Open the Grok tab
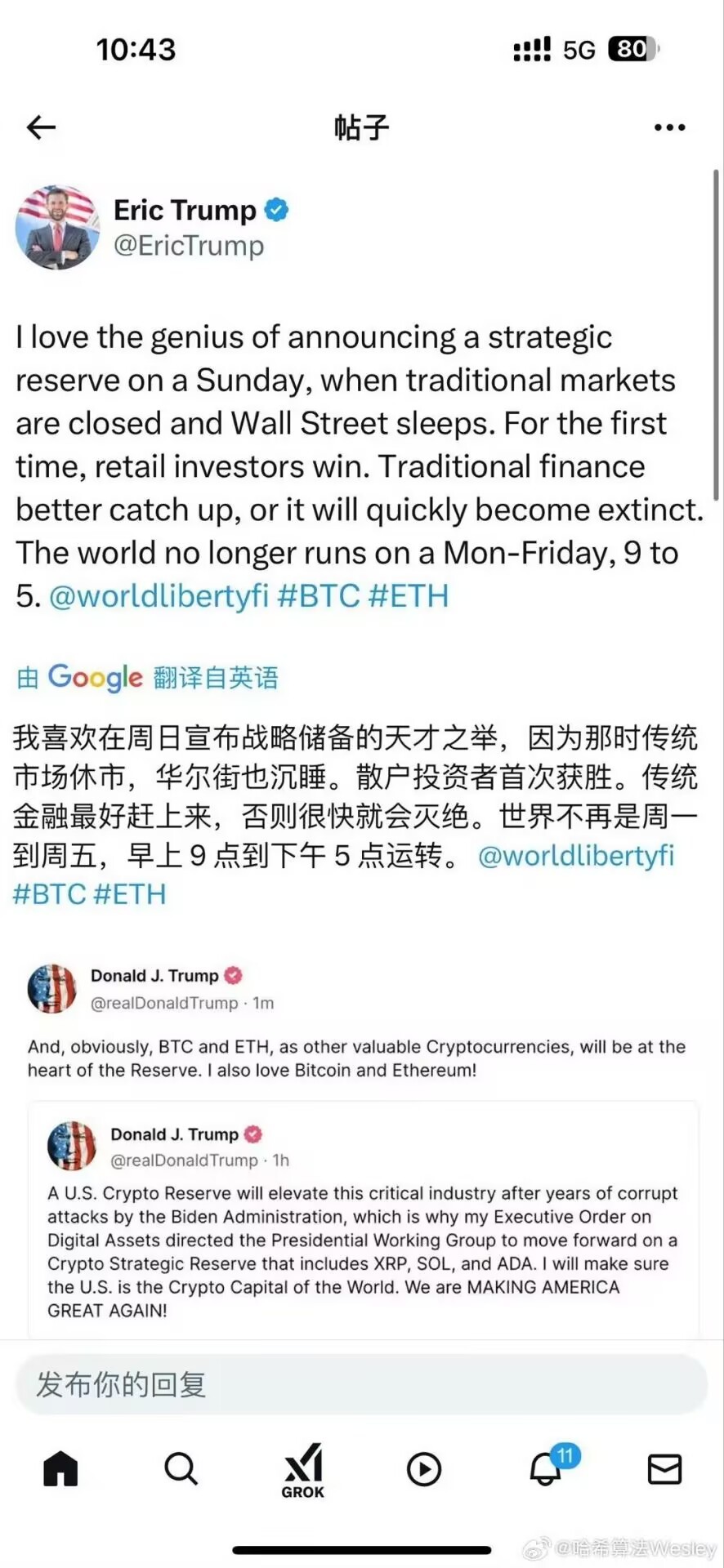Viewport: 724px width, 1568px height. pos(302,1470)
